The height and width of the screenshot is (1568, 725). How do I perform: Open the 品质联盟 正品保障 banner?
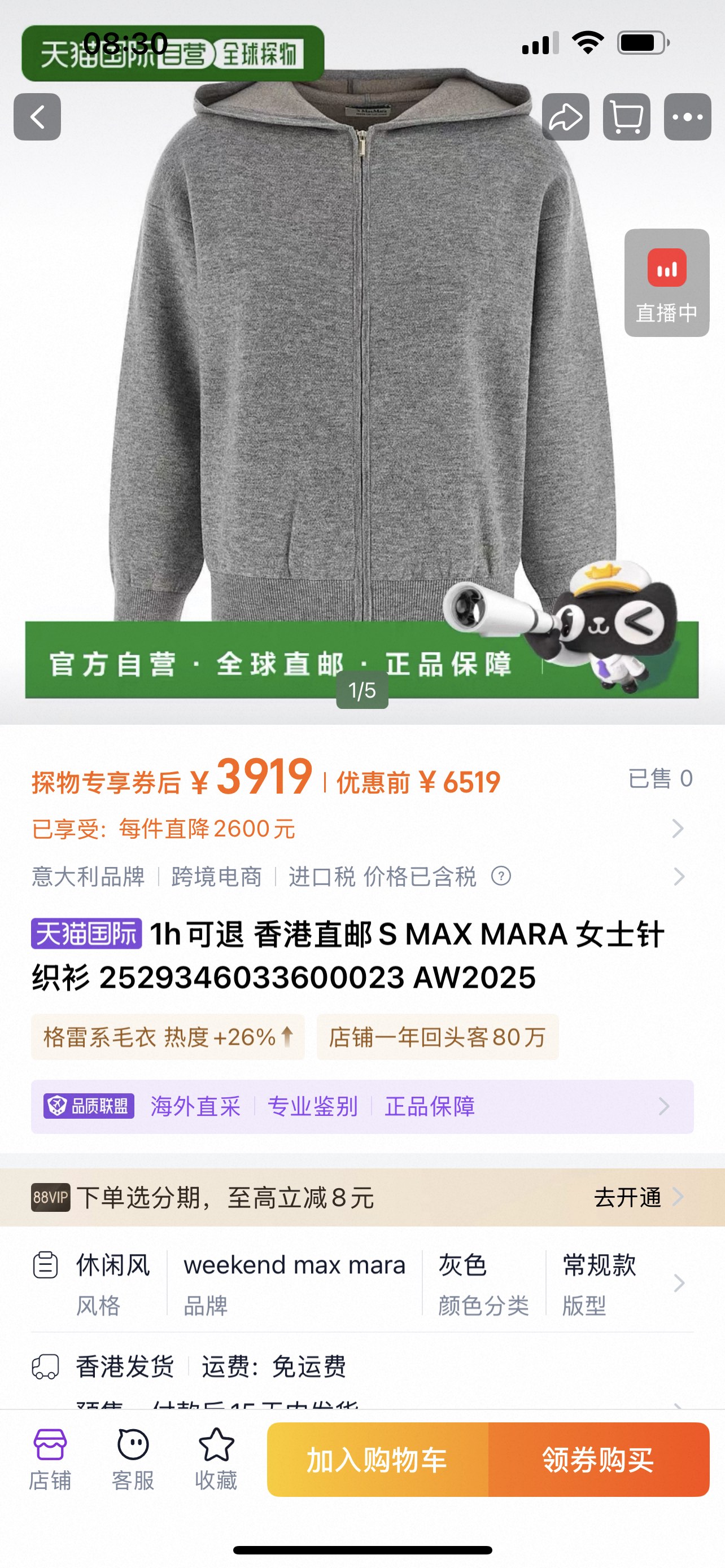pyautogui.click(x=362, y=1107)
